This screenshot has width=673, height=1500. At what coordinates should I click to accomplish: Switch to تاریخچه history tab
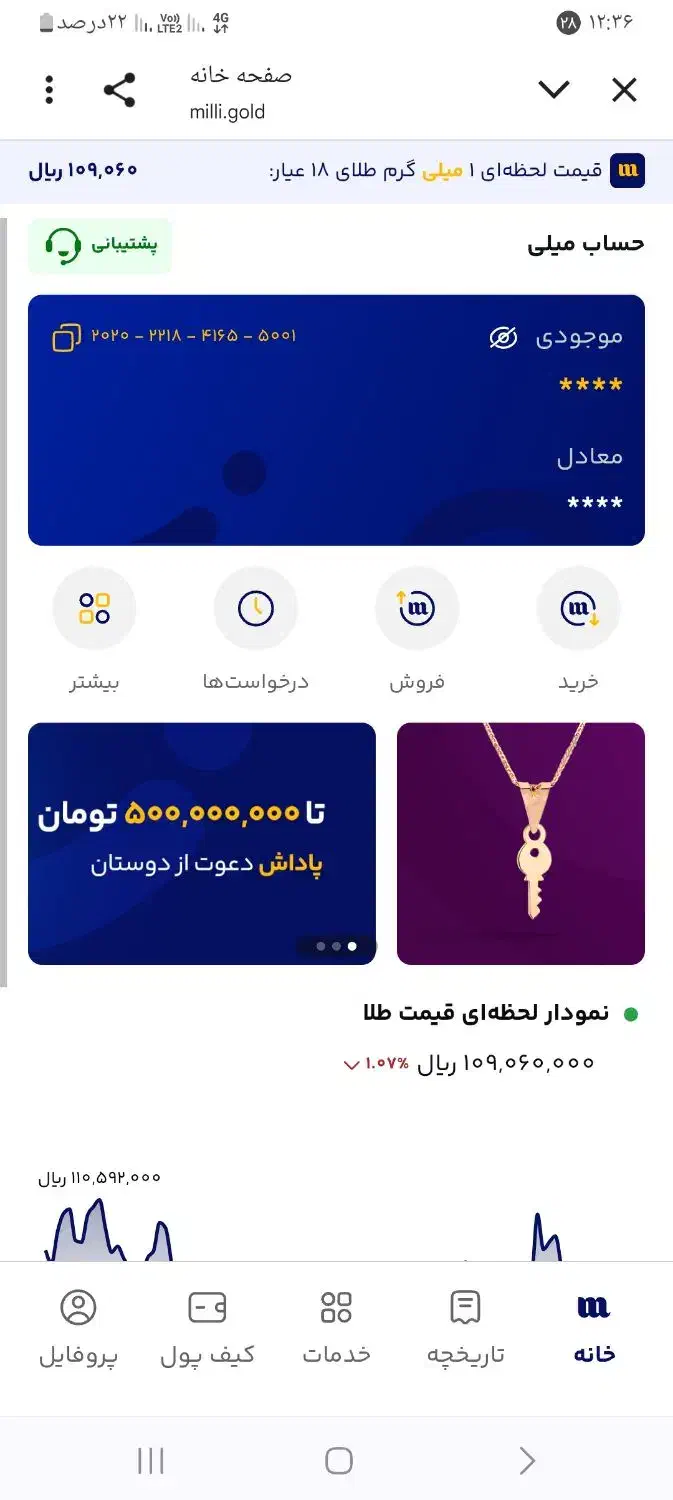(465, 1328)
